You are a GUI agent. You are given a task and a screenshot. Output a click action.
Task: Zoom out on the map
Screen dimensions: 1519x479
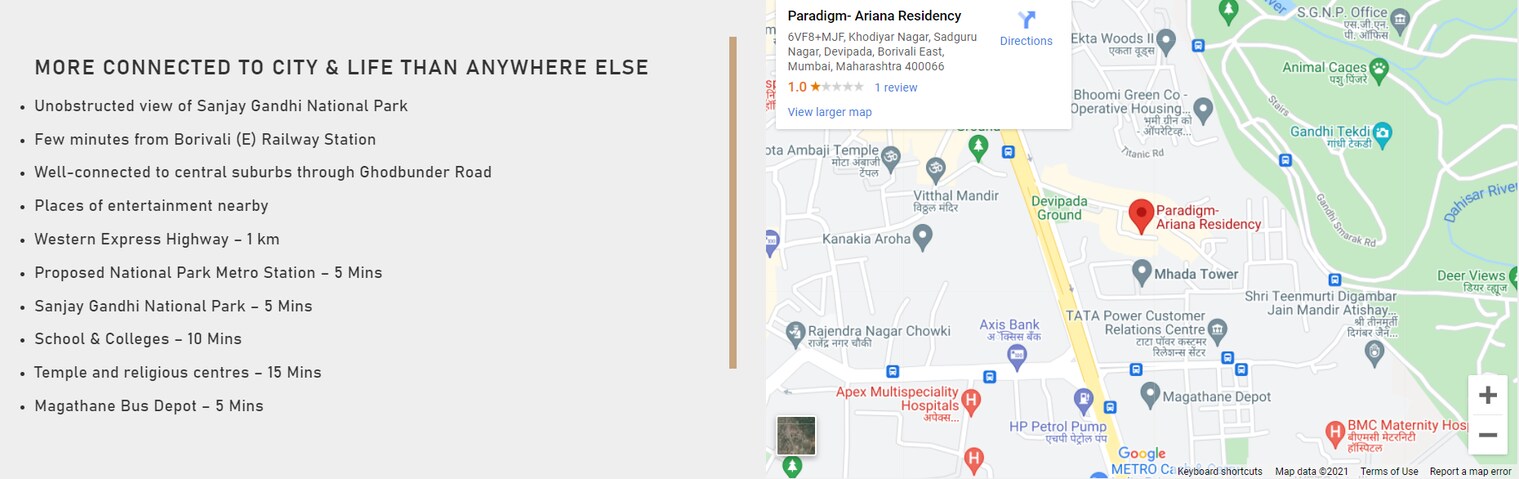coord(1487,435)
